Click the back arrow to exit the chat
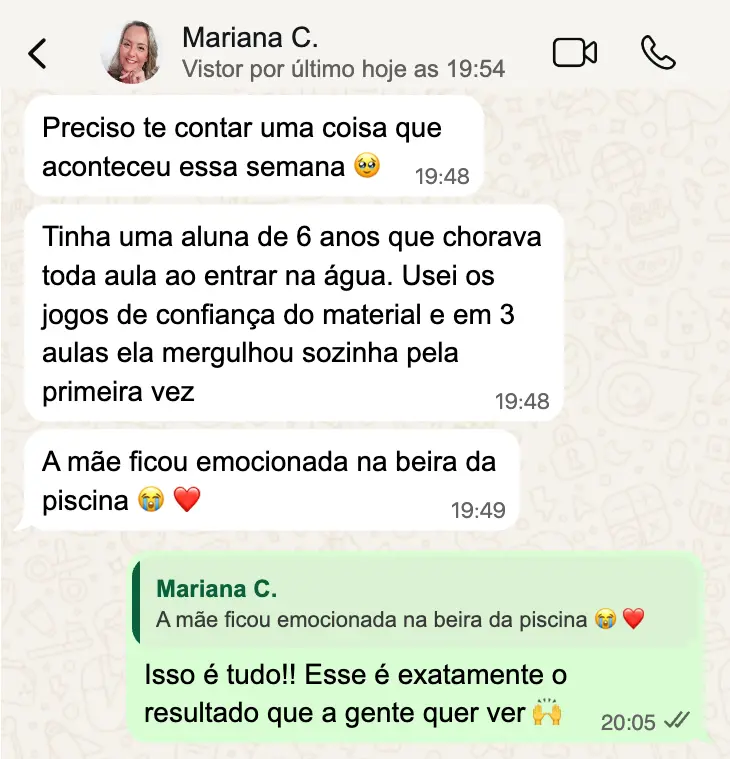 38,53
